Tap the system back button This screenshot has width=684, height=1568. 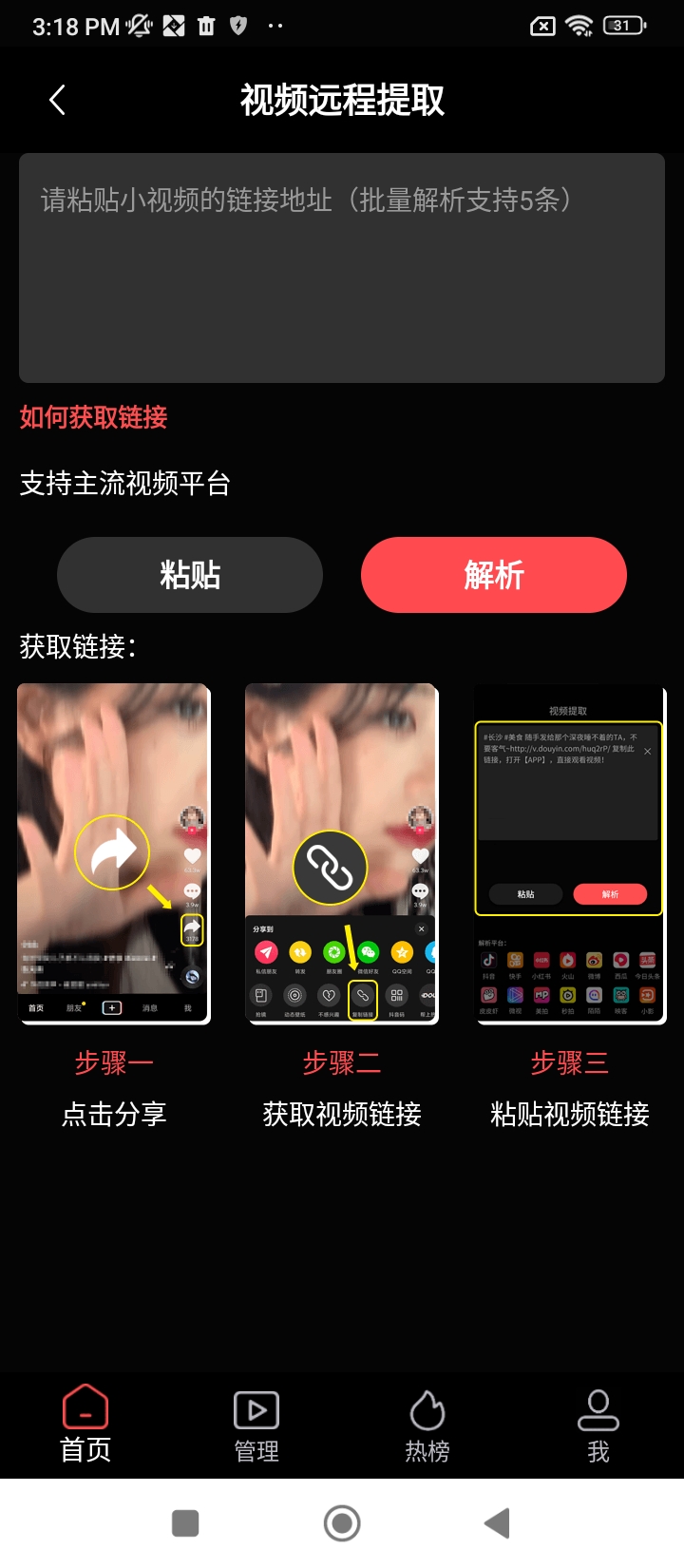(x=497, y=1523)
